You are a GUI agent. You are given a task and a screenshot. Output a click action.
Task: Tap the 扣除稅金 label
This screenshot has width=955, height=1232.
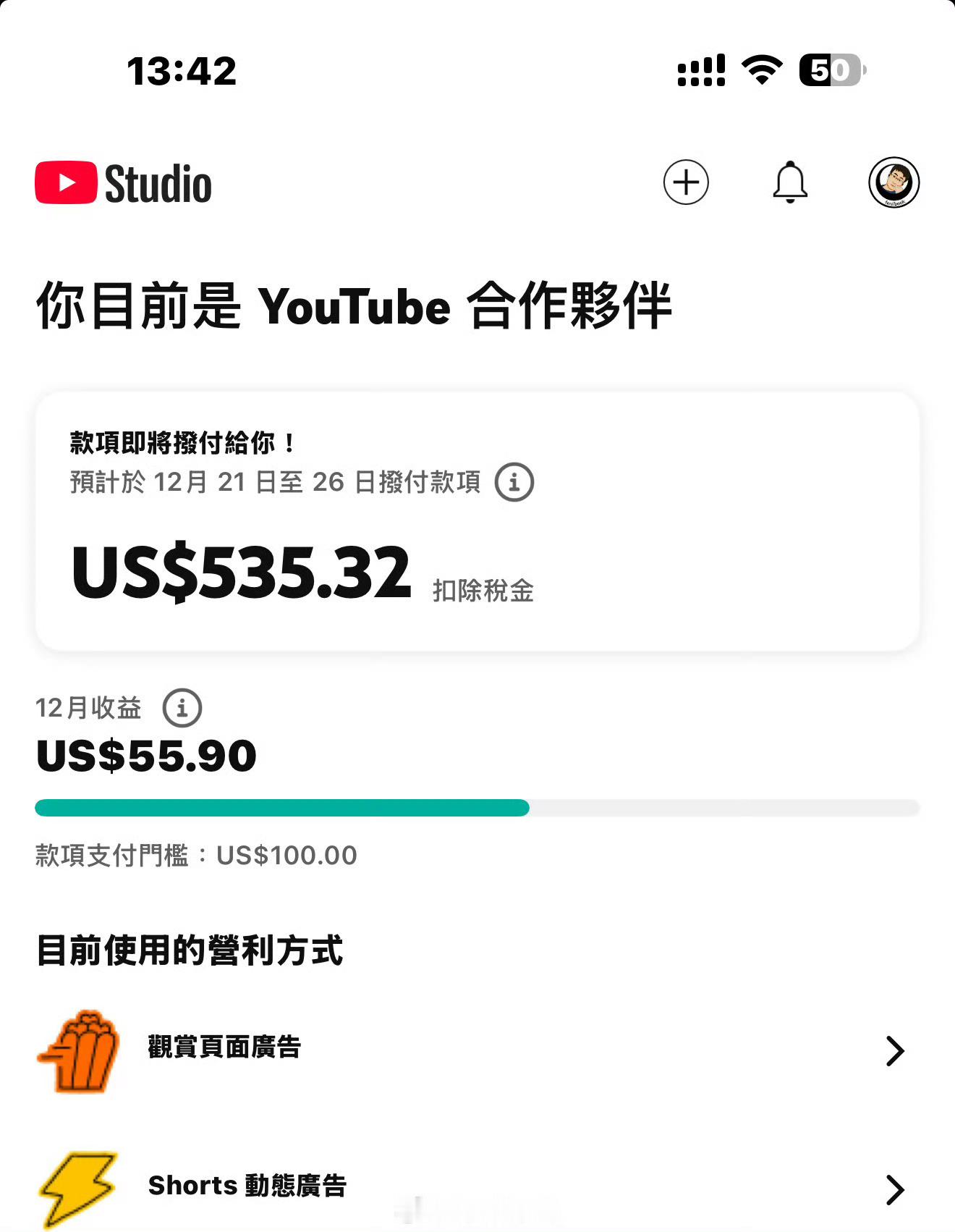pyautogui.click(x=483, y=591)
